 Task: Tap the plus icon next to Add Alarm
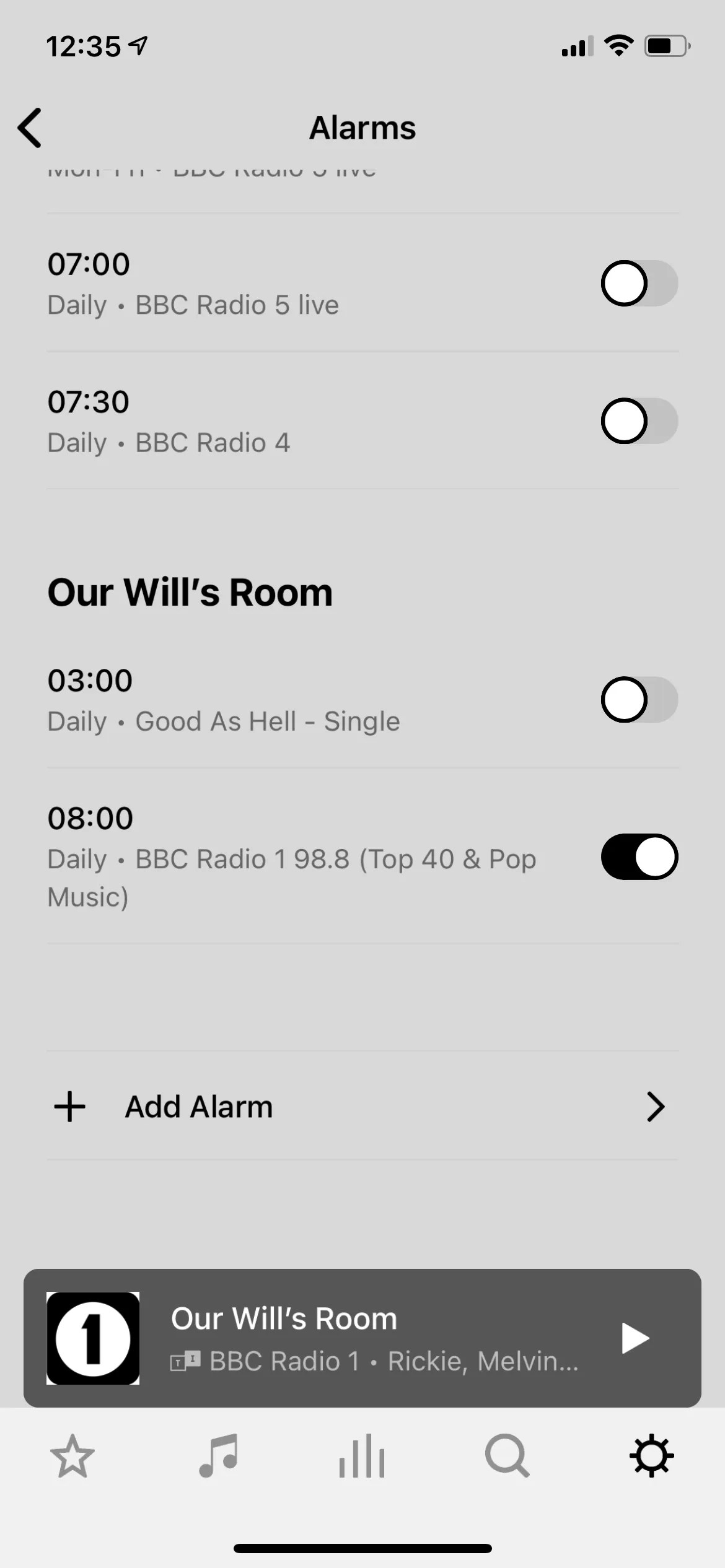point(69,1107)
